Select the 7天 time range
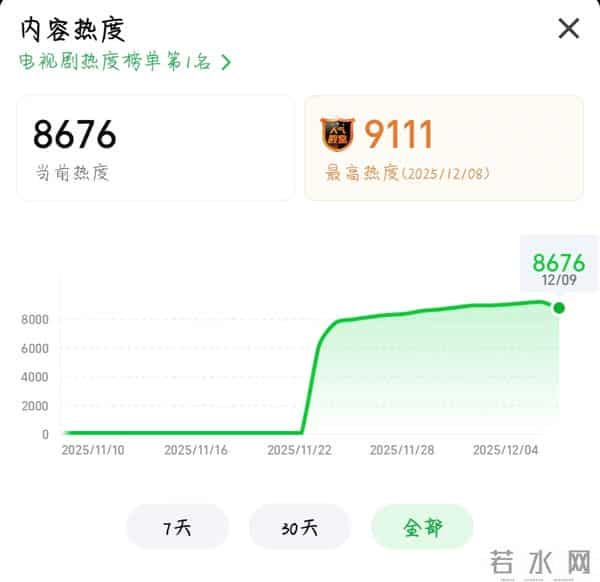 point(177,527)
